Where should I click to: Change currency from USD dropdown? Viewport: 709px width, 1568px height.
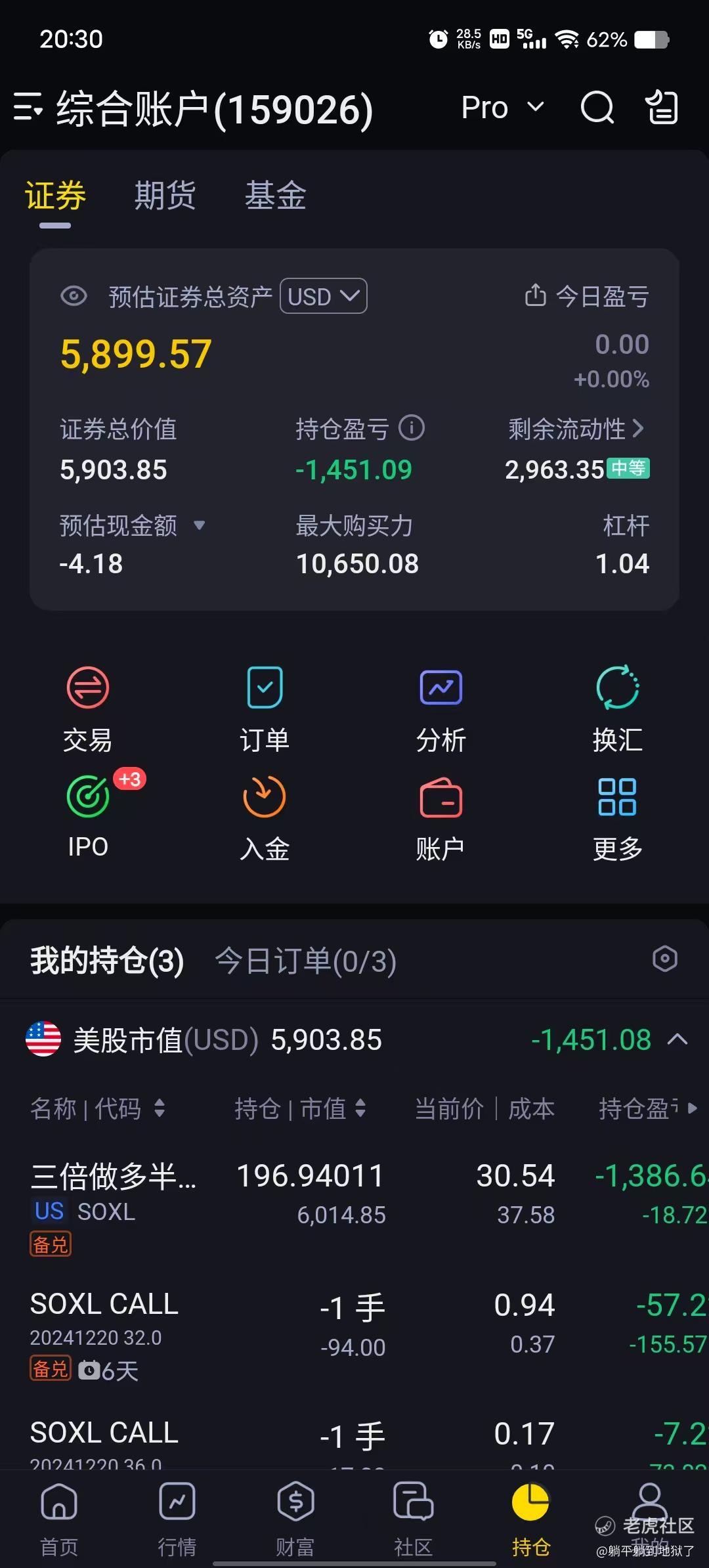[x=323, y=296]
